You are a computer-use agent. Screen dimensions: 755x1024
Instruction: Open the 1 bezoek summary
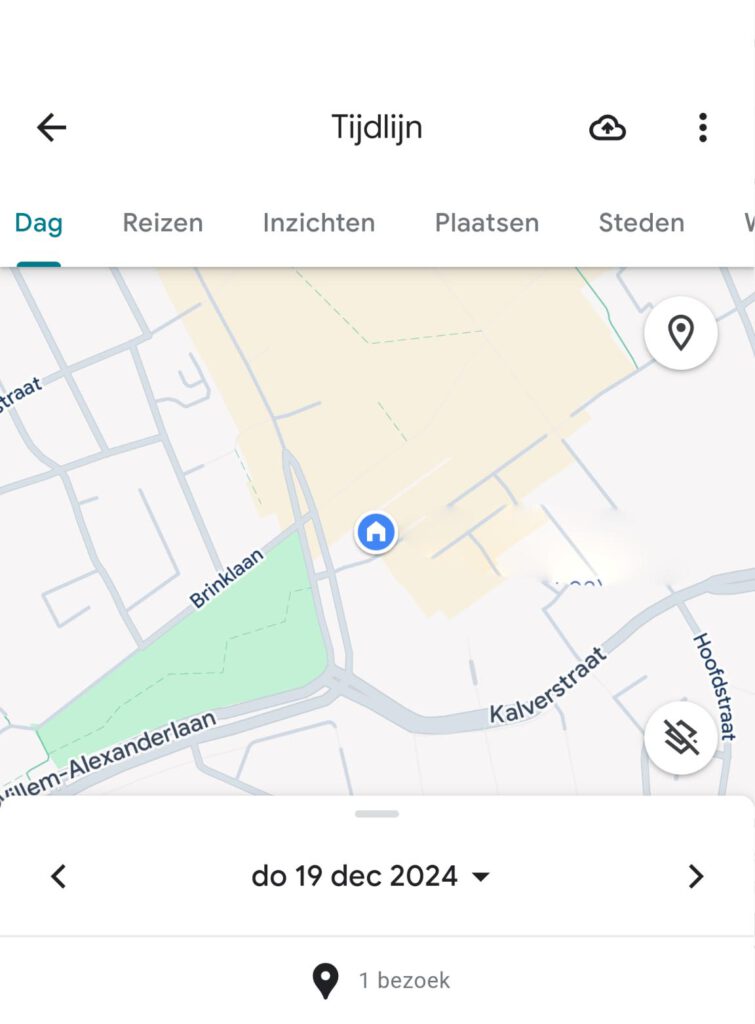[x=380, y=981]
